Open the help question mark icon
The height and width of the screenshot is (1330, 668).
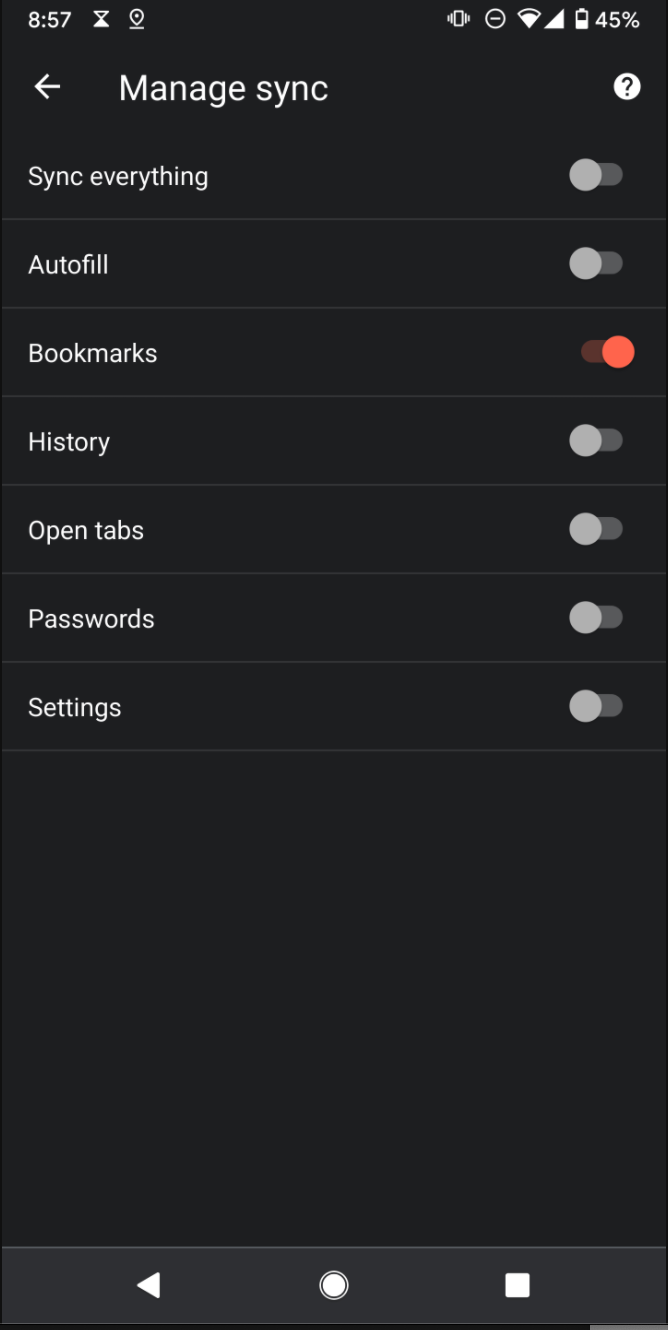[x=627, y=87]
